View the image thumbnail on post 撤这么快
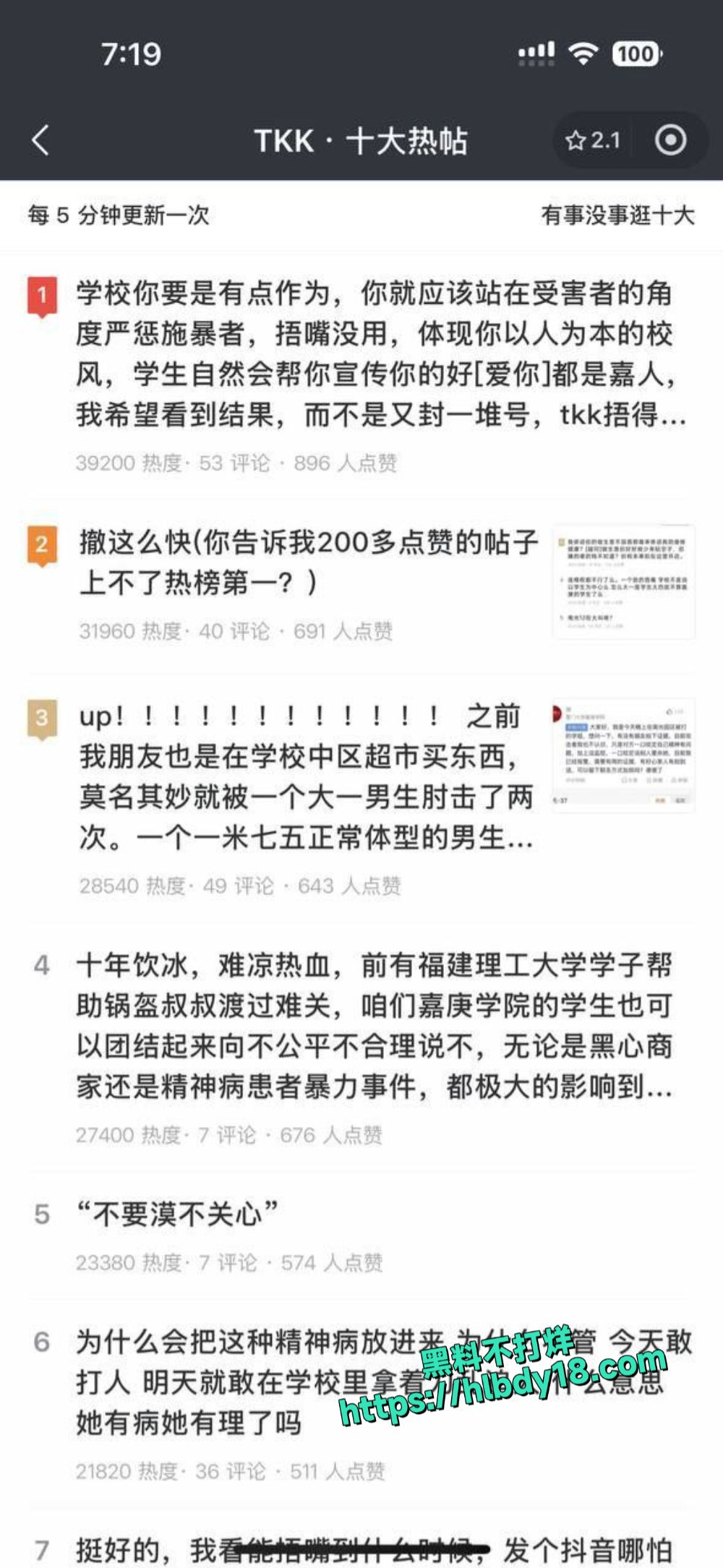The image size is (723, 1568). click(x=624, y=582)
